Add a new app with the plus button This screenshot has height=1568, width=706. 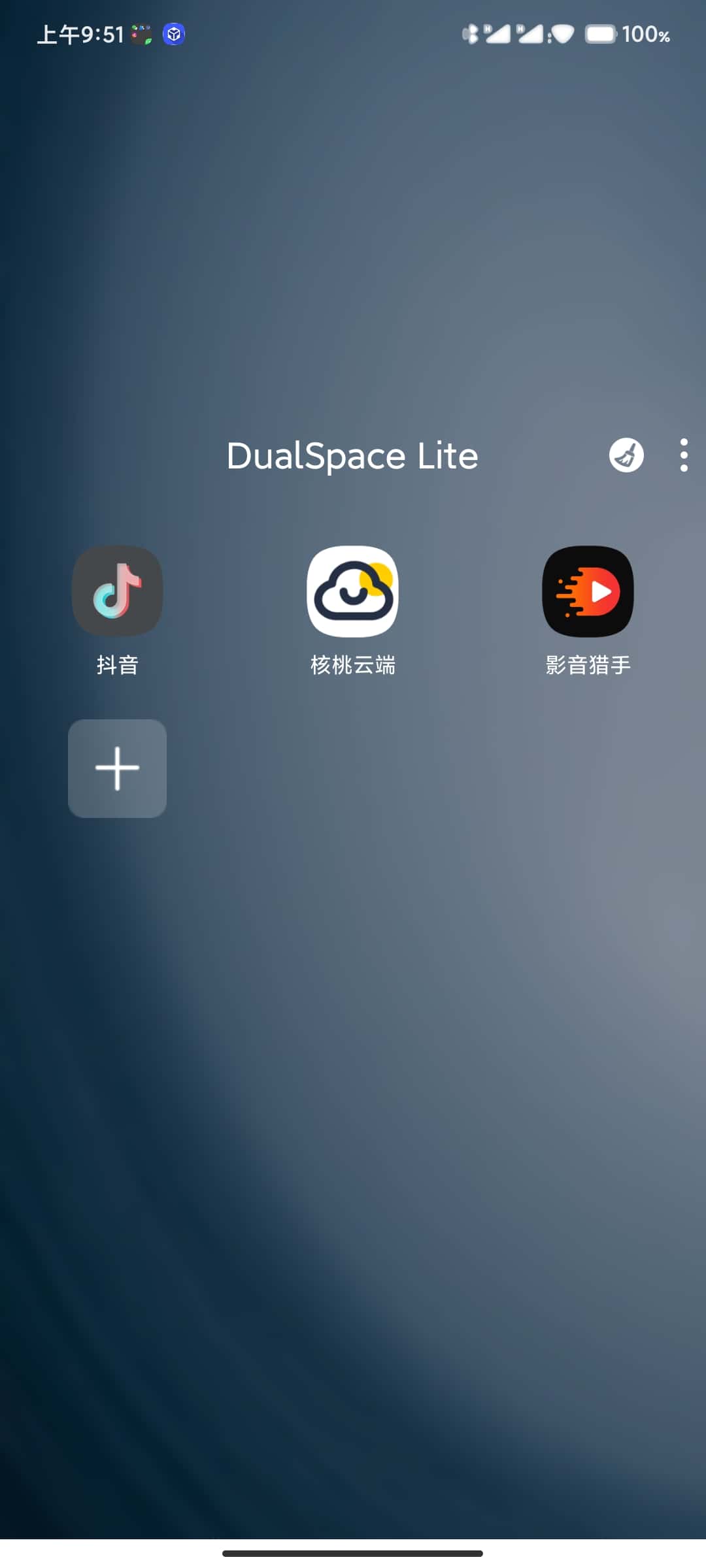(x=118, y=768)
